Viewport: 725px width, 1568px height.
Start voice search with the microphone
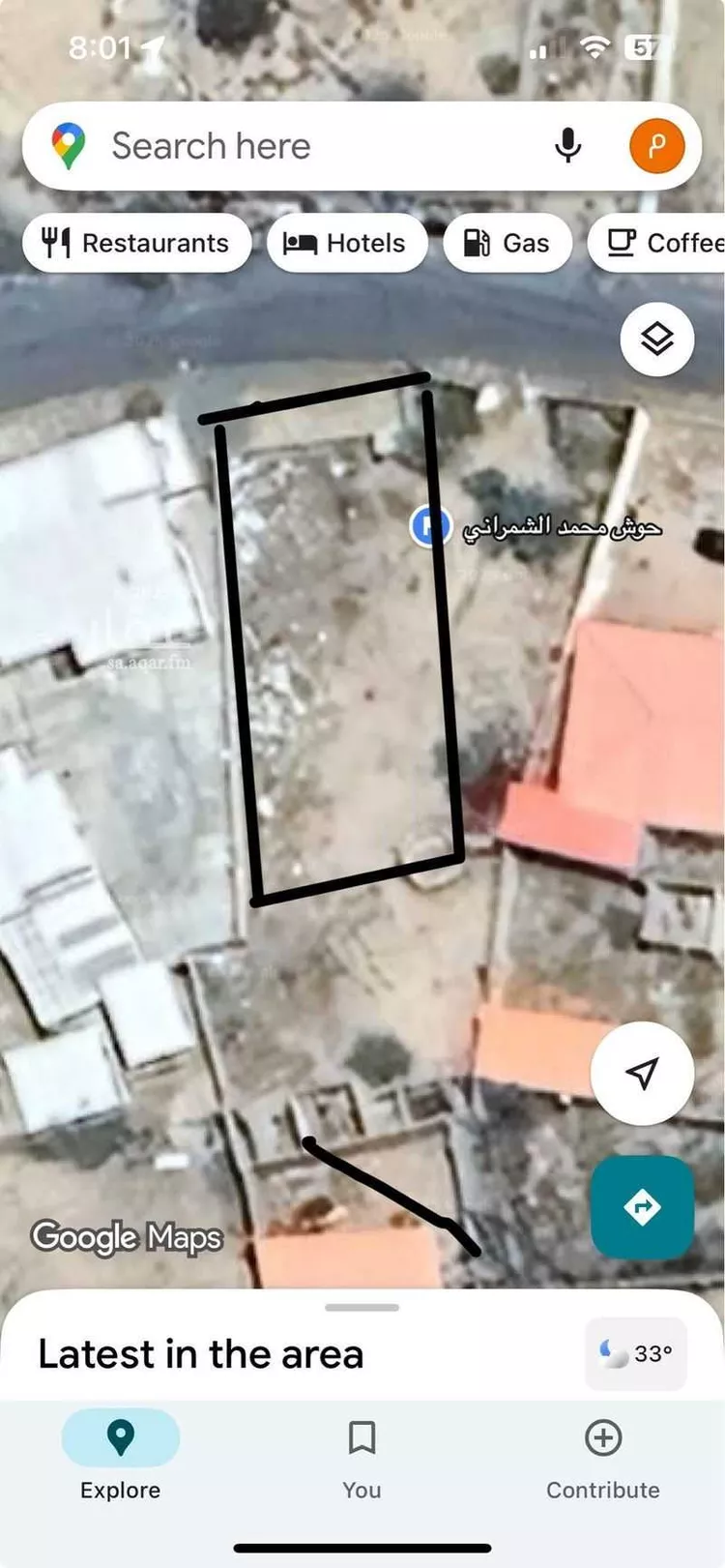tap(568, 146)
